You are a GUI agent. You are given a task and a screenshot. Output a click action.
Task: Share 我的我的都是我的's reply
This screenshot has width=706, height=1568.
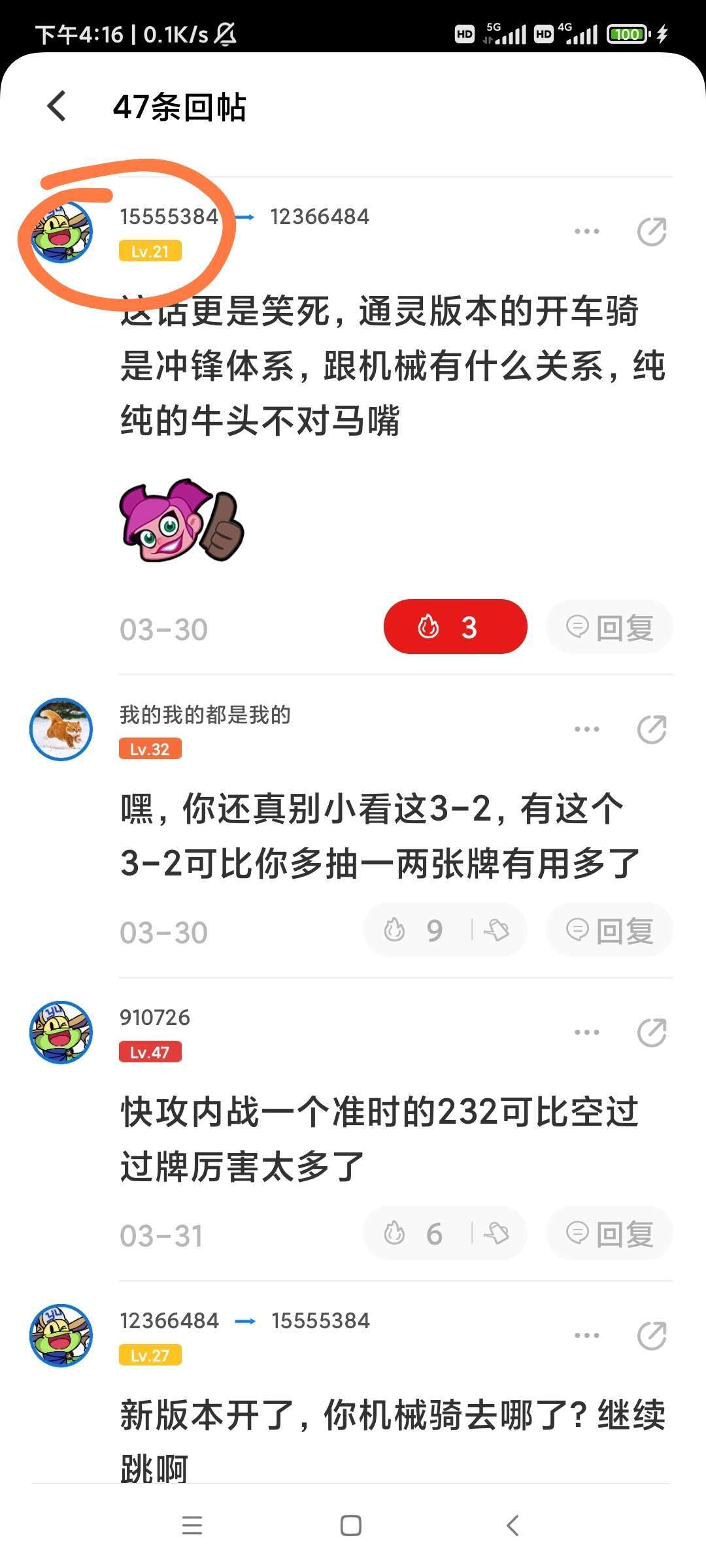[651, 729]
